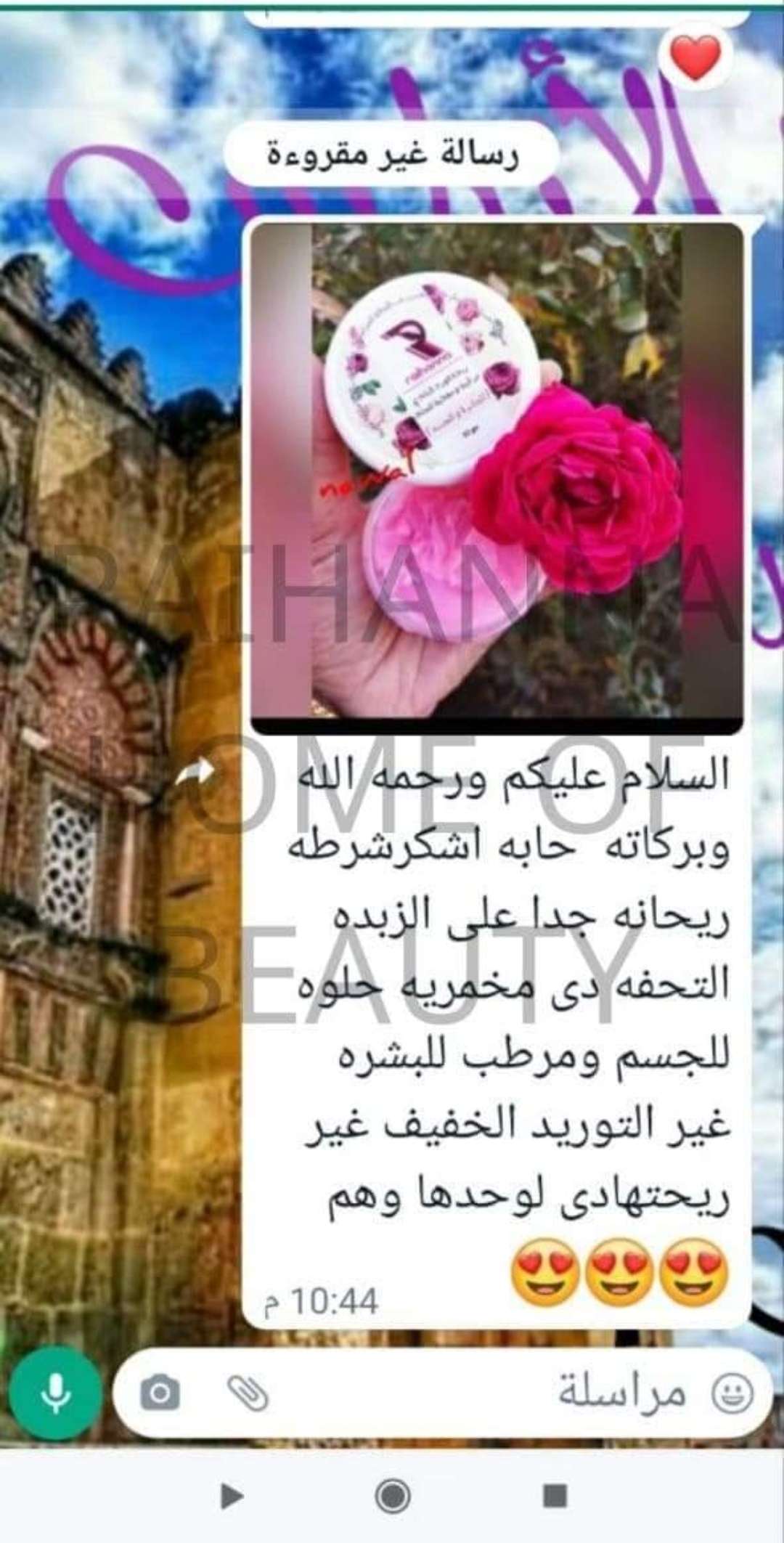This screenshot has width=784, height=1543.
Task: Tap the system home button
Action: click(393, 1496)
